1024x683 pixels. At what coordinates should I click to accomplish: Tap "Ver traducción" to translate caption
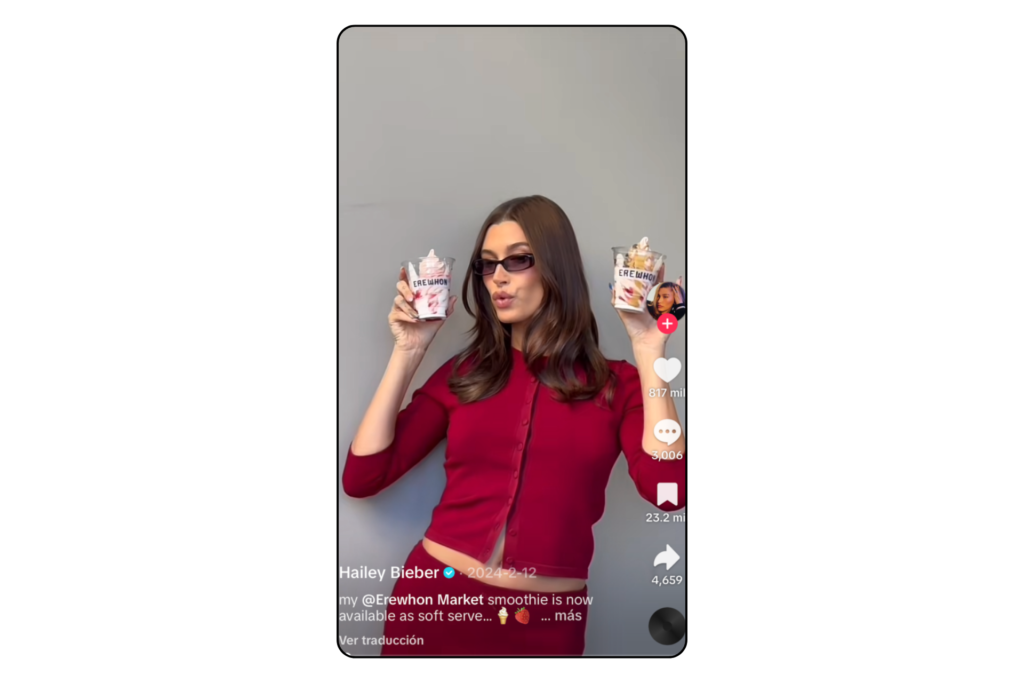[381, 640]
